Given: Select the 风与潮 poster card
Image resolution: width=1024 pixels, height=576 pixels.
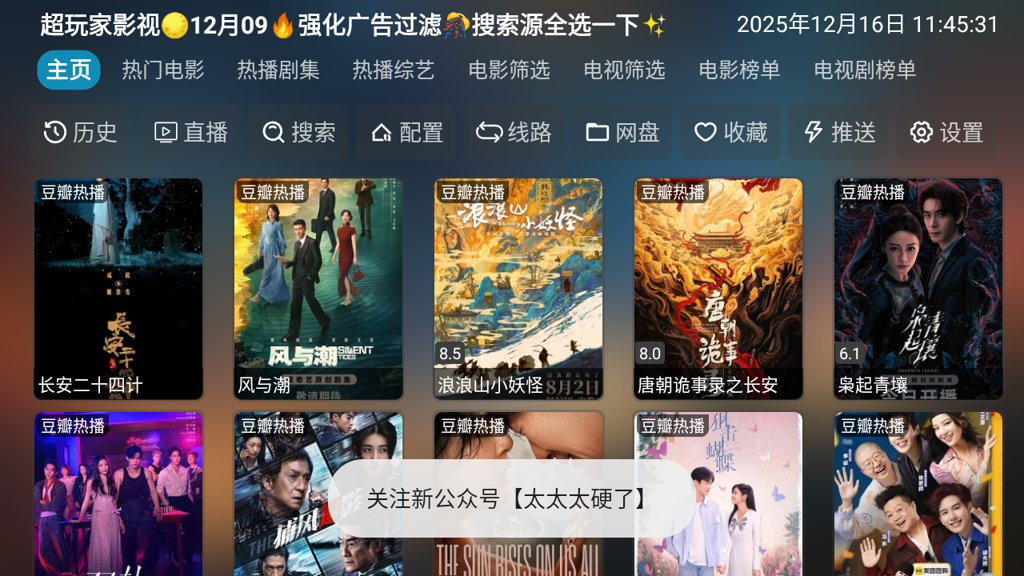Looking at the screenshot, I should (x=318, y=288).
